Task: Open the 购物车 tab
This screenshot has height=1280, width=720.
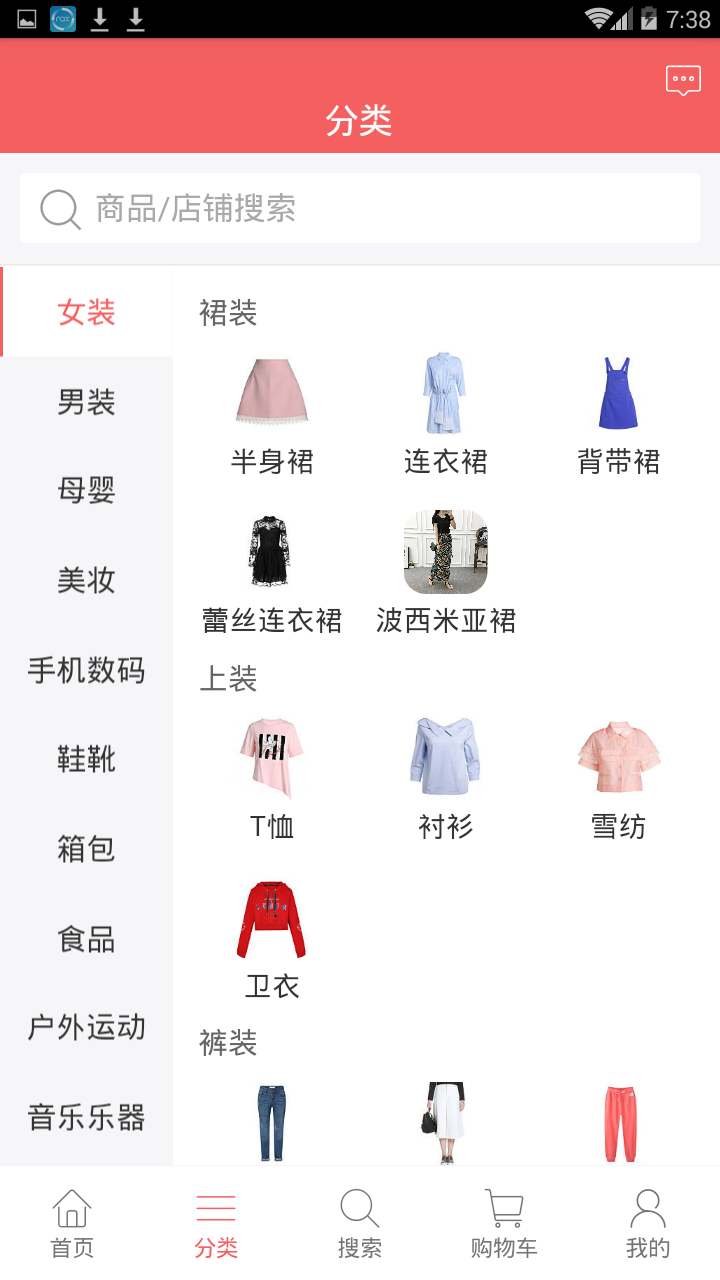Action: click(x=504, y=1223)
